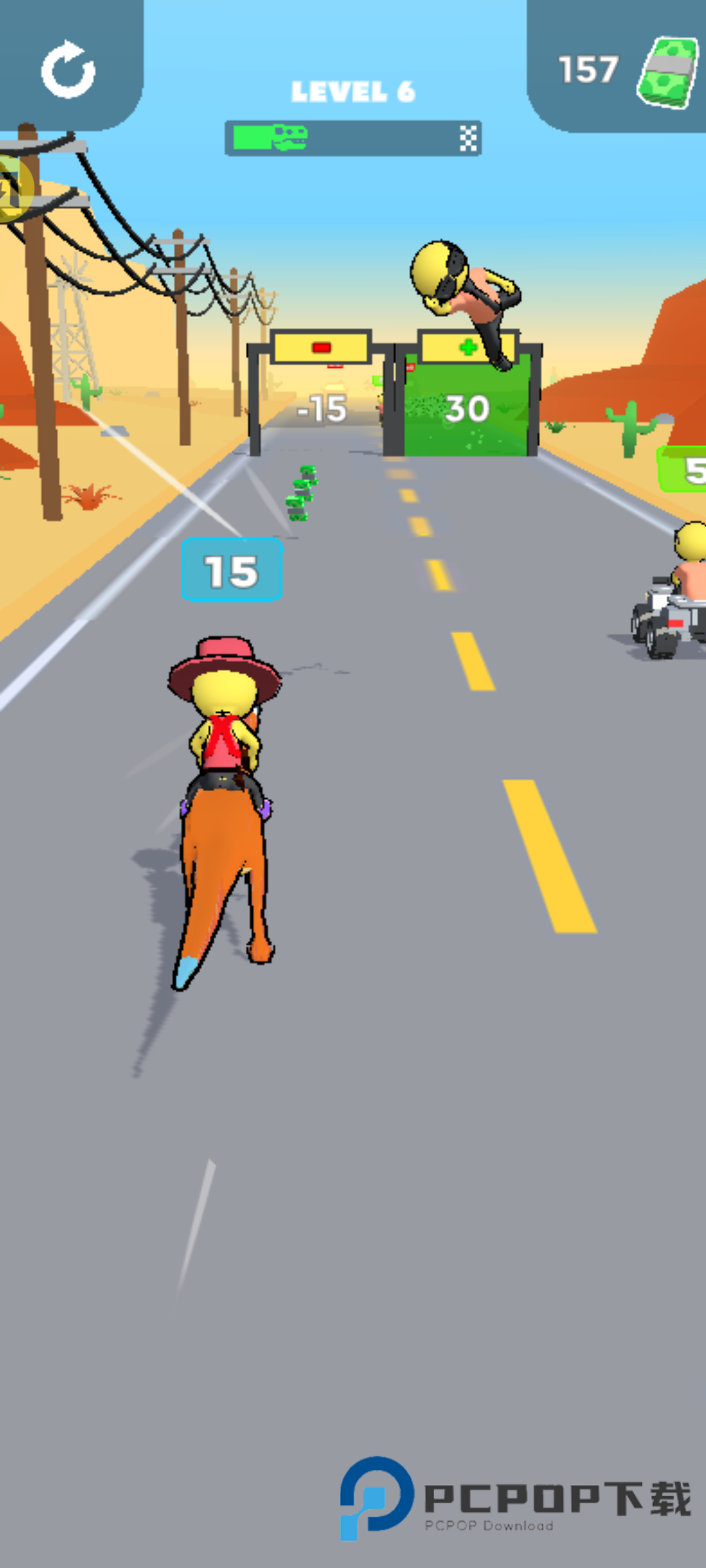Tap the green plus sign on the yellow gate
The width and height of the screenshot is (706, 1568).
tap(469, 346)
